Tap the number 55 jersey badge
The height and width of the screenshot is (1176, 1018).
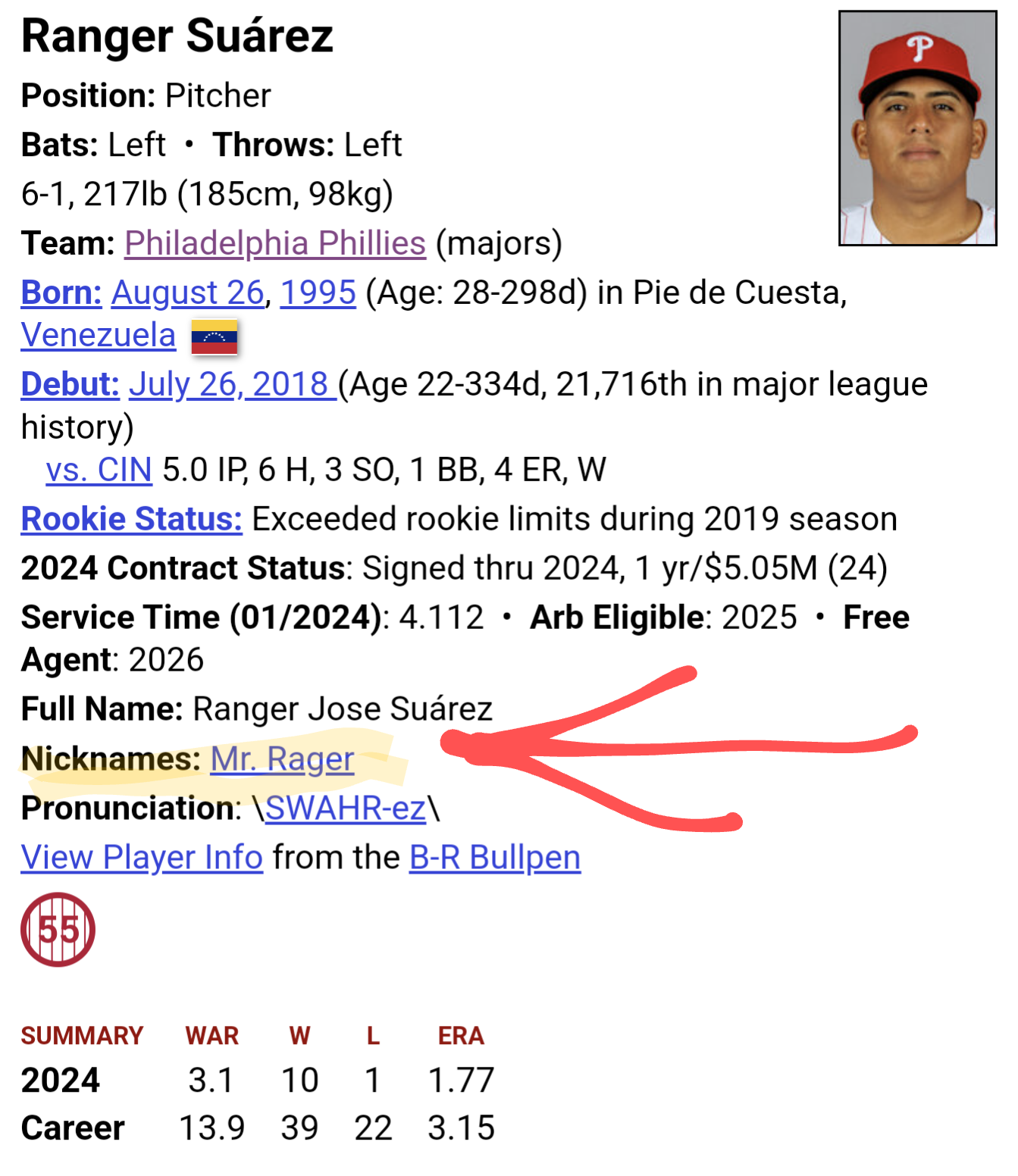[58, 930]
